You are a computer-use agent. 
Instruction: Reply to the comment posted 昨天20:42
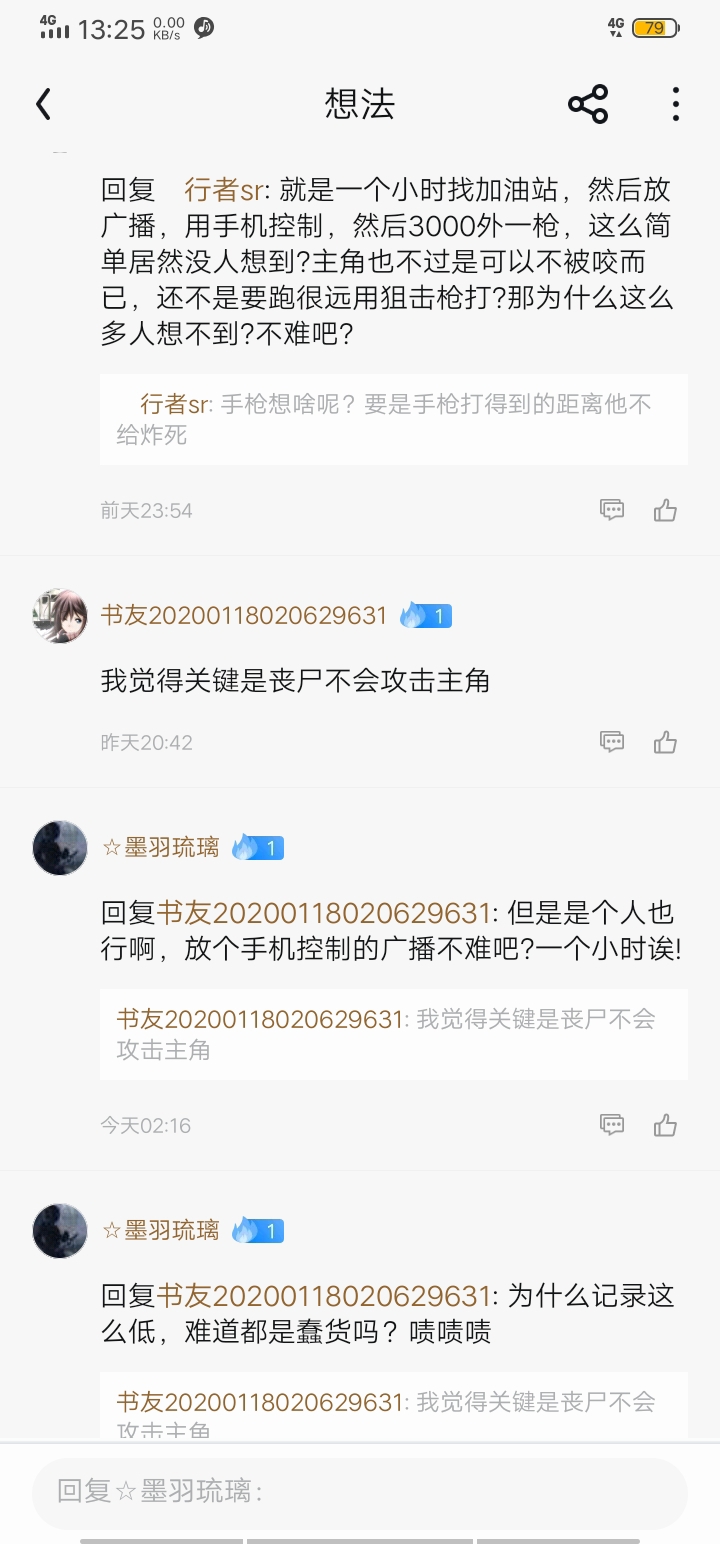[612, 742]
